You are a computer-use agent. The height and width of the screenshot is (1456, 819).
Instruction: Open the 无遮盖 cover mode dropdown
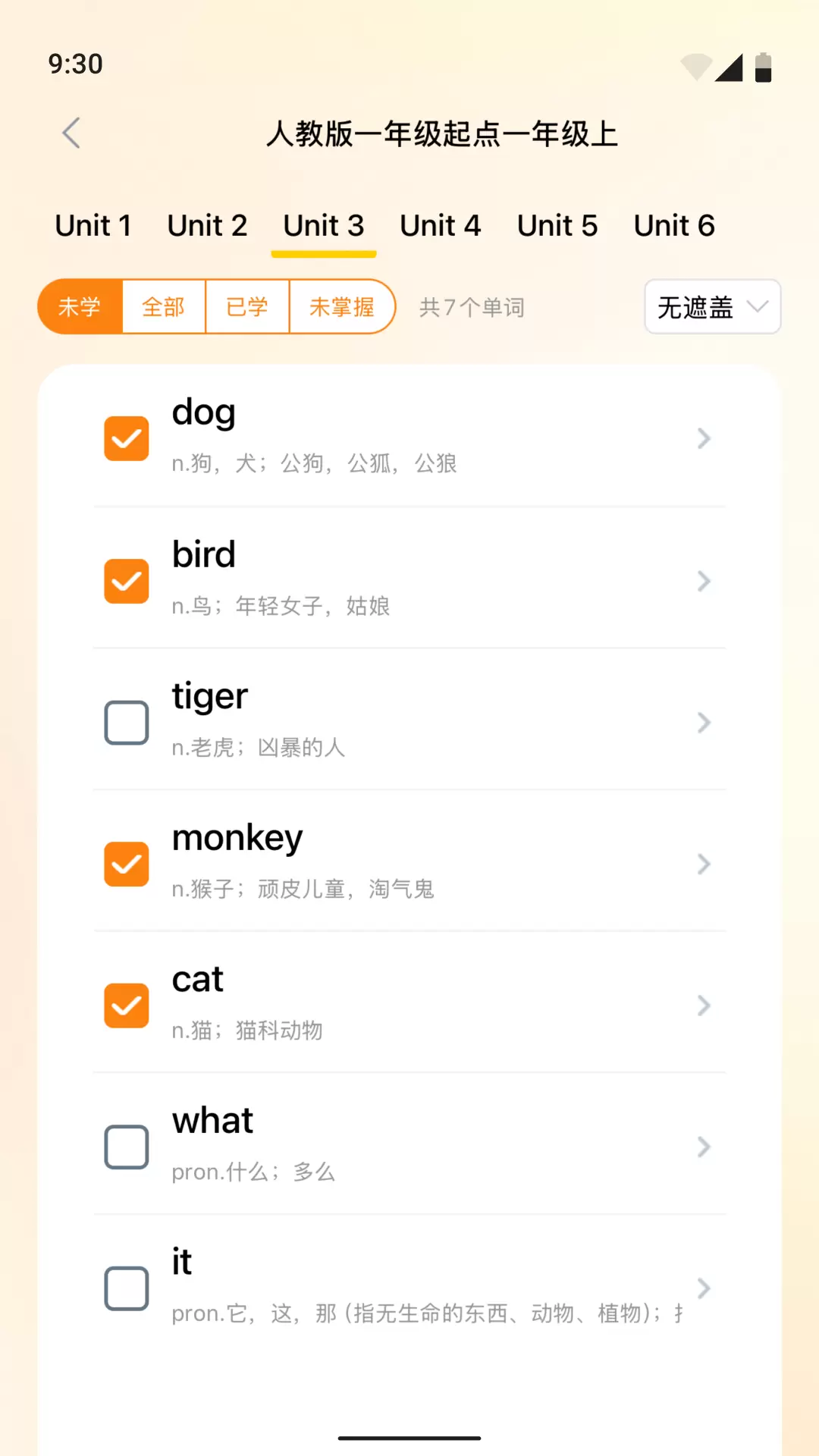tap(711, 306)
